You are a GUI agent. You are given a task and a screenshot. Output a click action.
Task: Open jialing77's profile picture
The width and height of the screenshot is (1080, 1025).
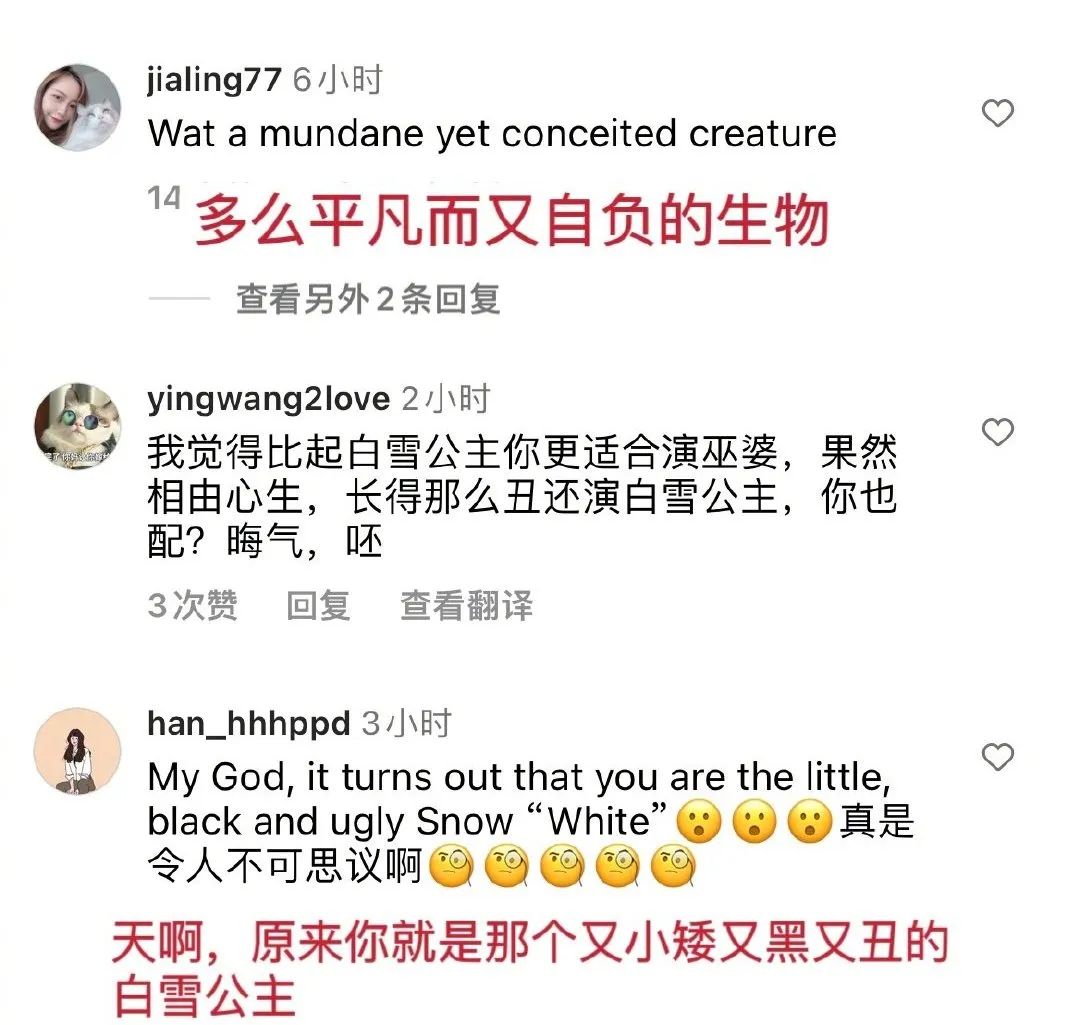click(77, 108)
